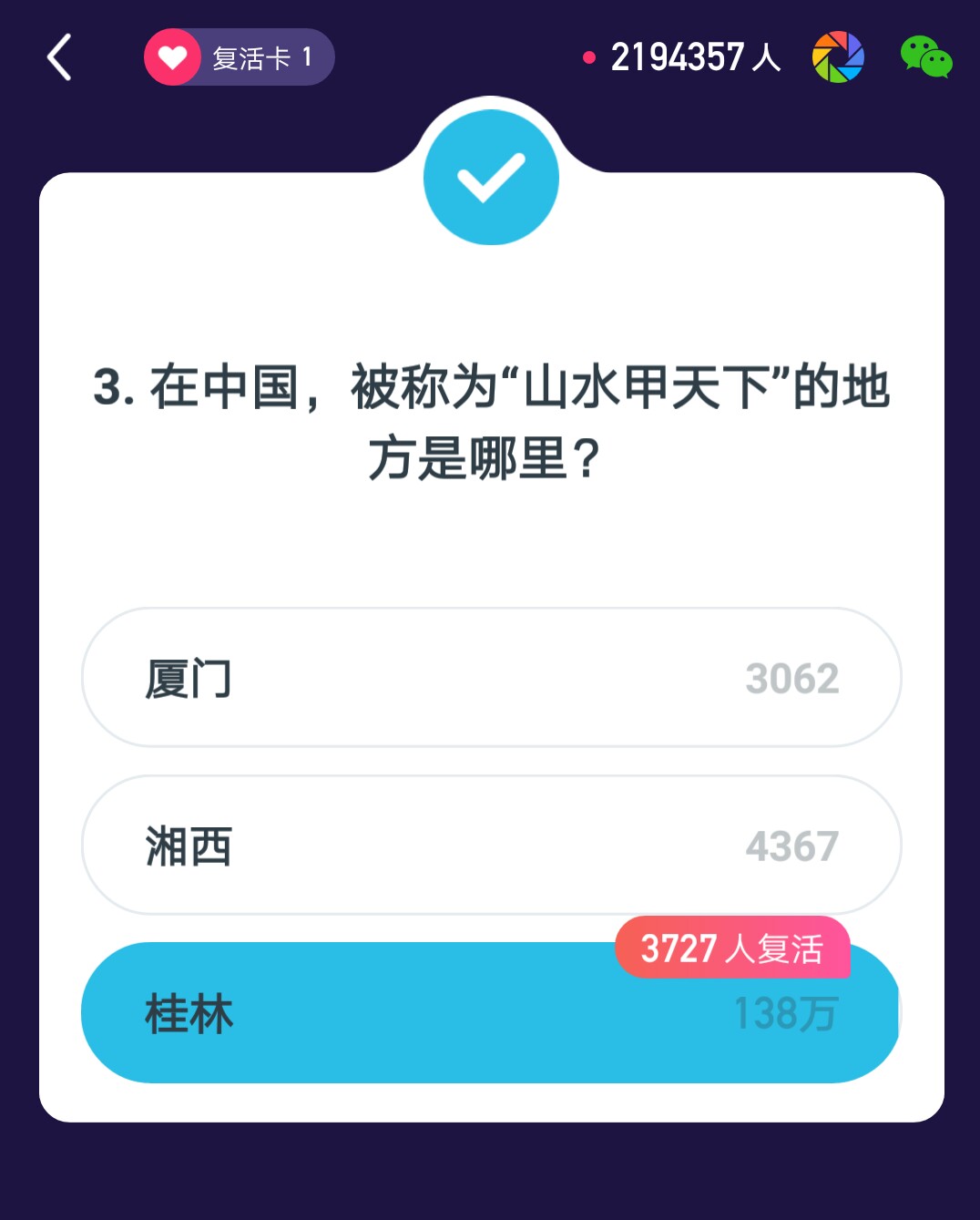Tap the back arrow at the top left
Screen dimensions: 980x1220
(58, 56)
